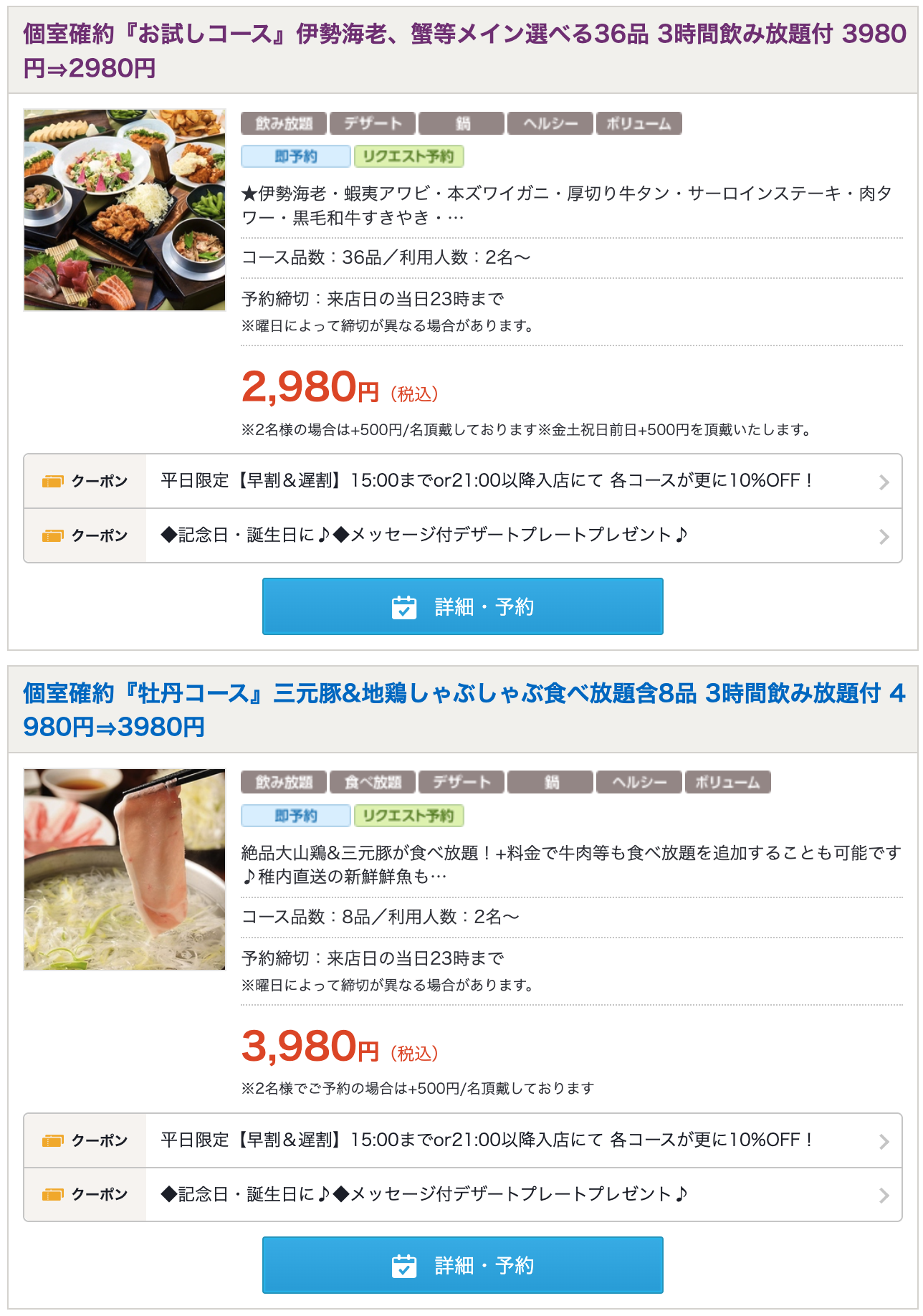View the お試しコース food photo

pyautogui.click(x=125, y=210)
